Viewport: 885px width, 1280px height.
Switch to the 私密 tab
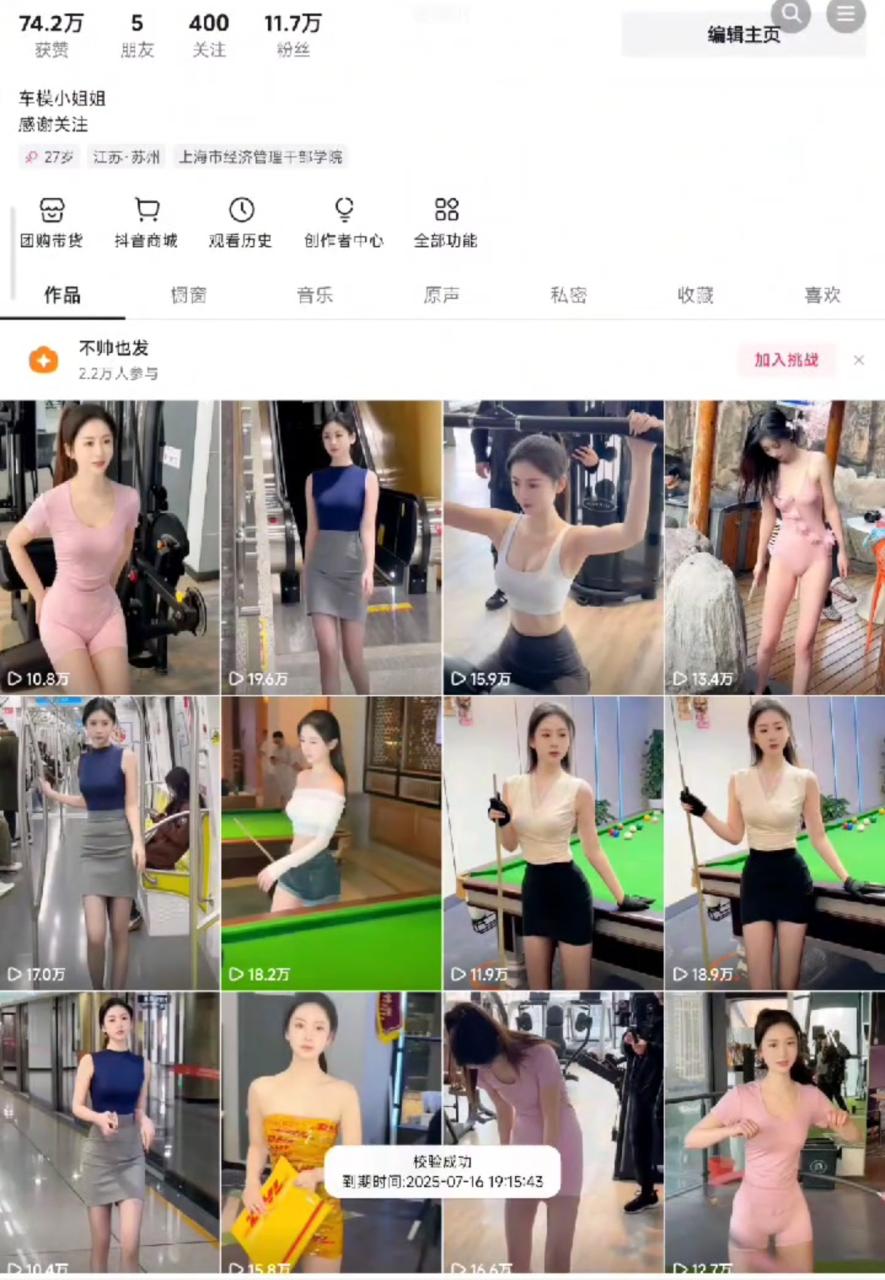coord(568,295)
